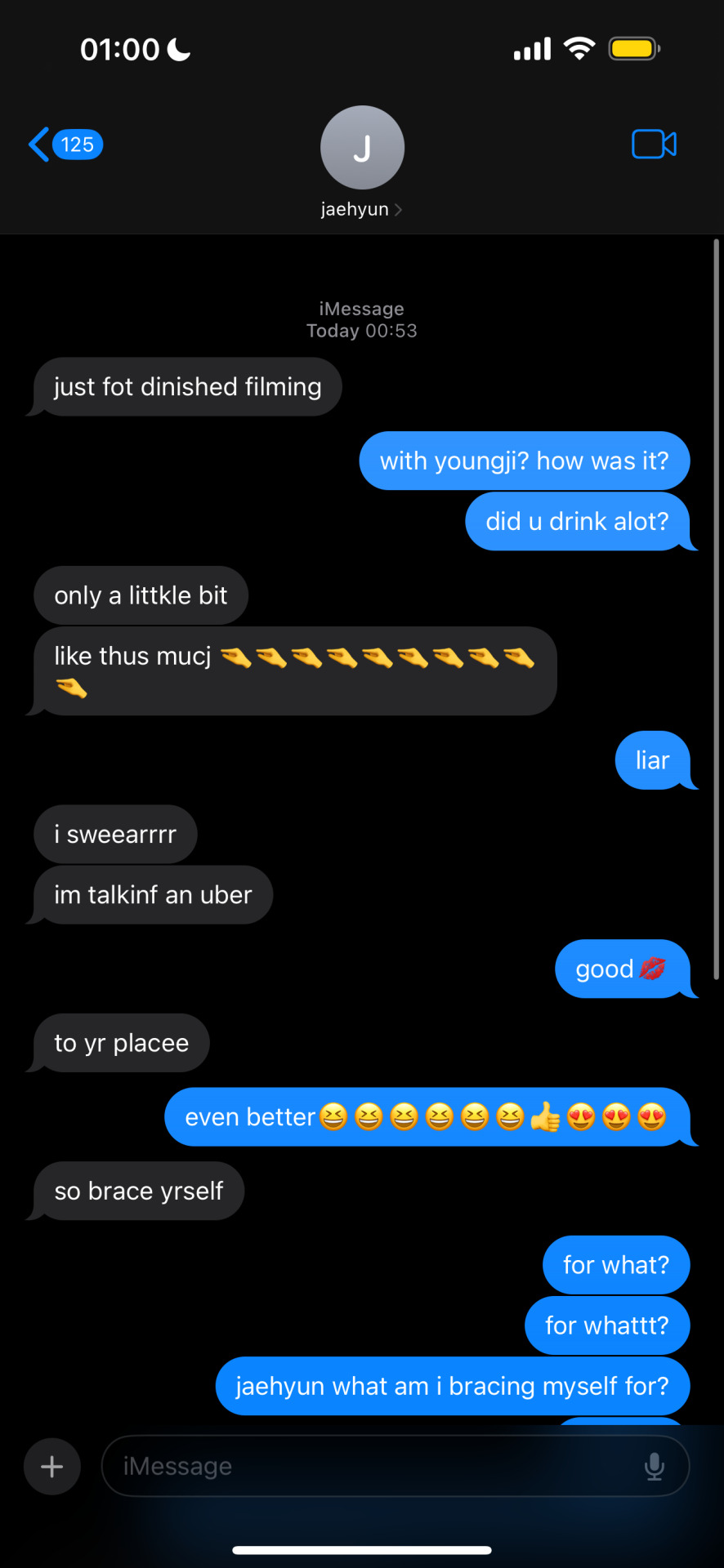
Task: Record an audio message with the microphone
Action: (654, 1467)
